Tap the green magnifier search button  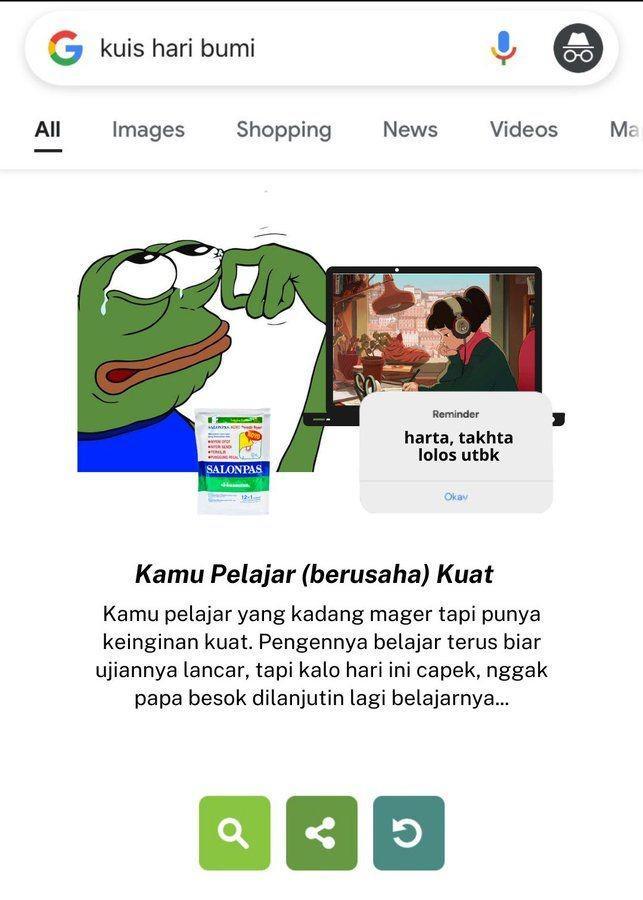tap(234, 833)
